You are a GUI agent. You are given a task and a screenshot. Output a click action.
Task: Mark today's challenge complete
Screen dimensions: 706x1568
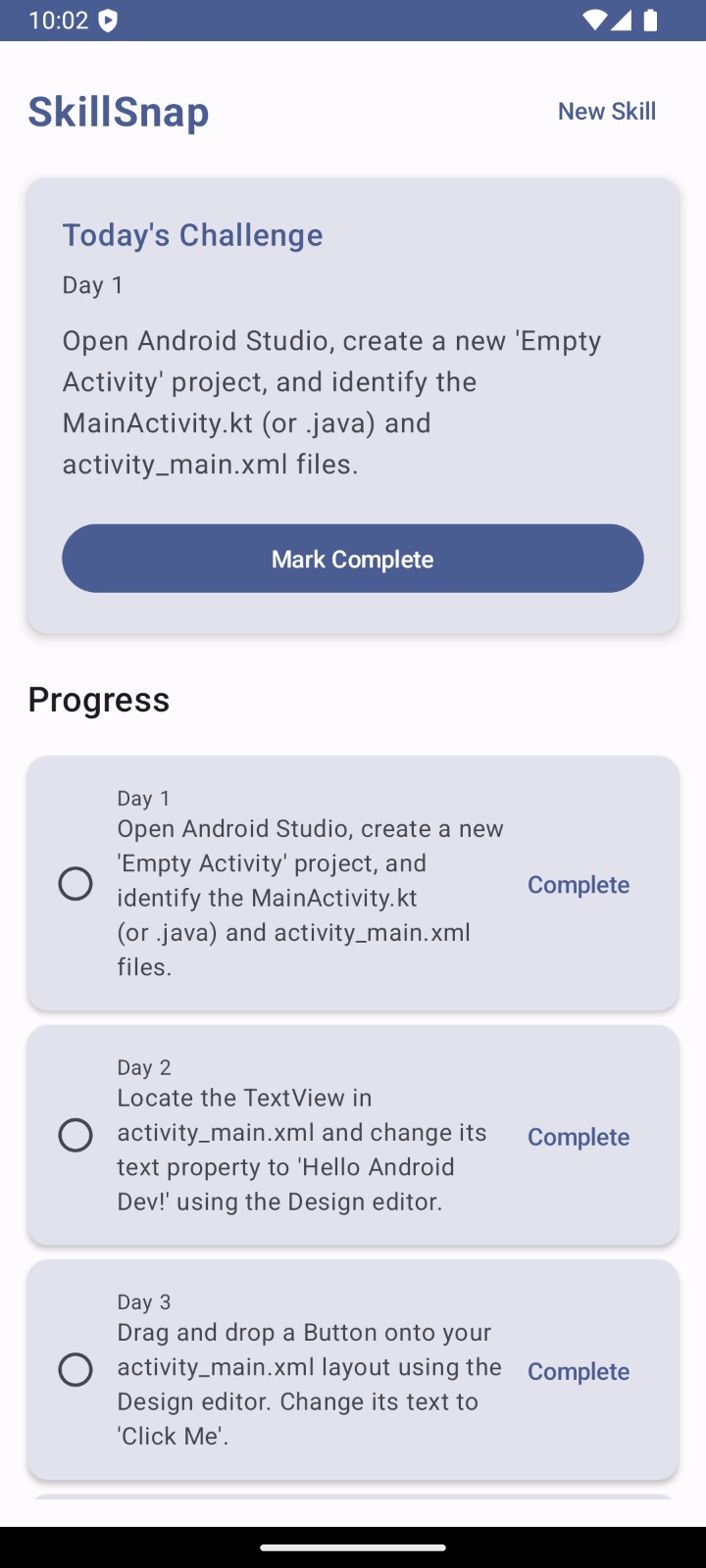point(353,559)
